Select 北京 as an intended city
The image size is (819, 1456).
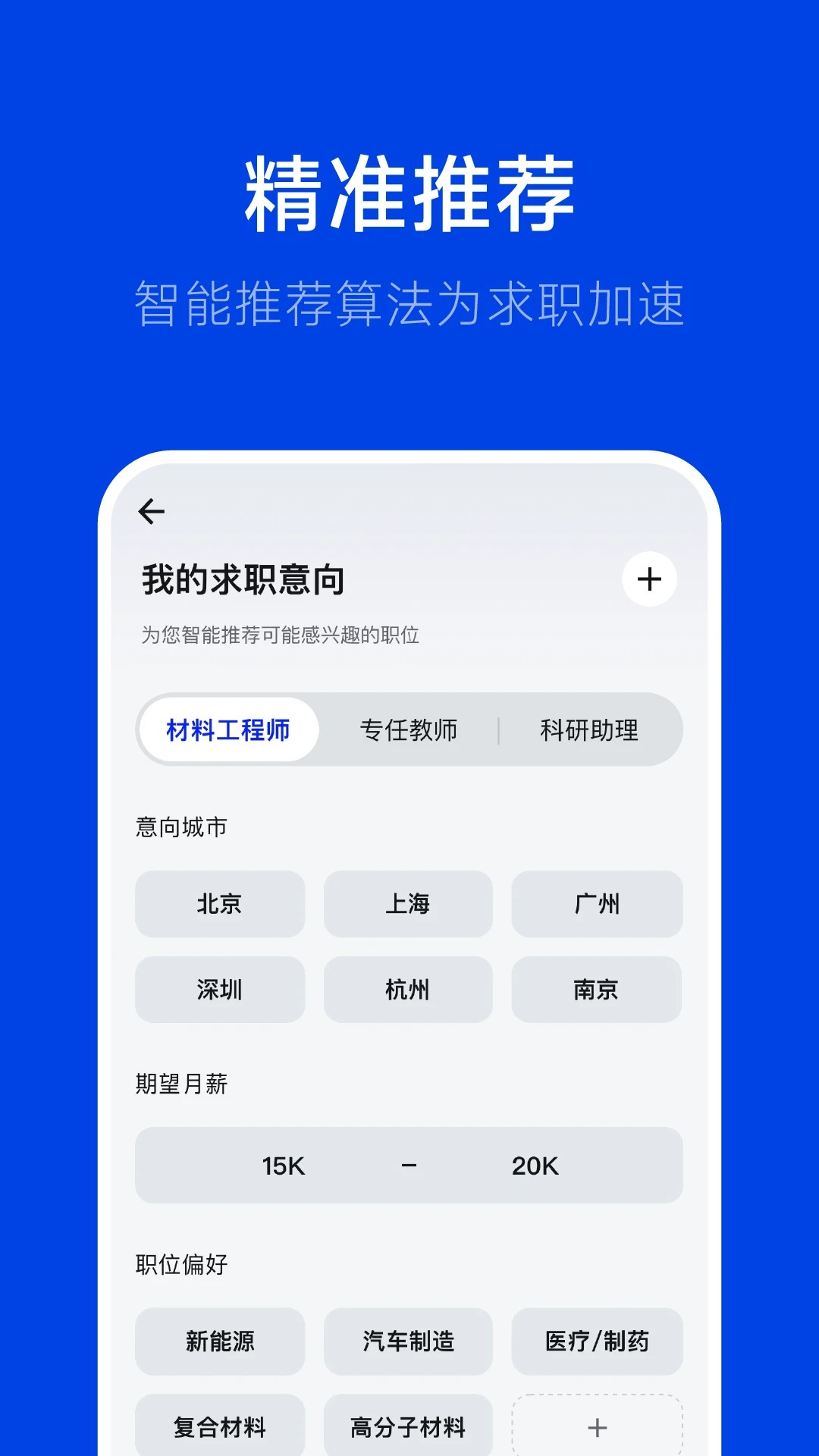click(220, 905)
